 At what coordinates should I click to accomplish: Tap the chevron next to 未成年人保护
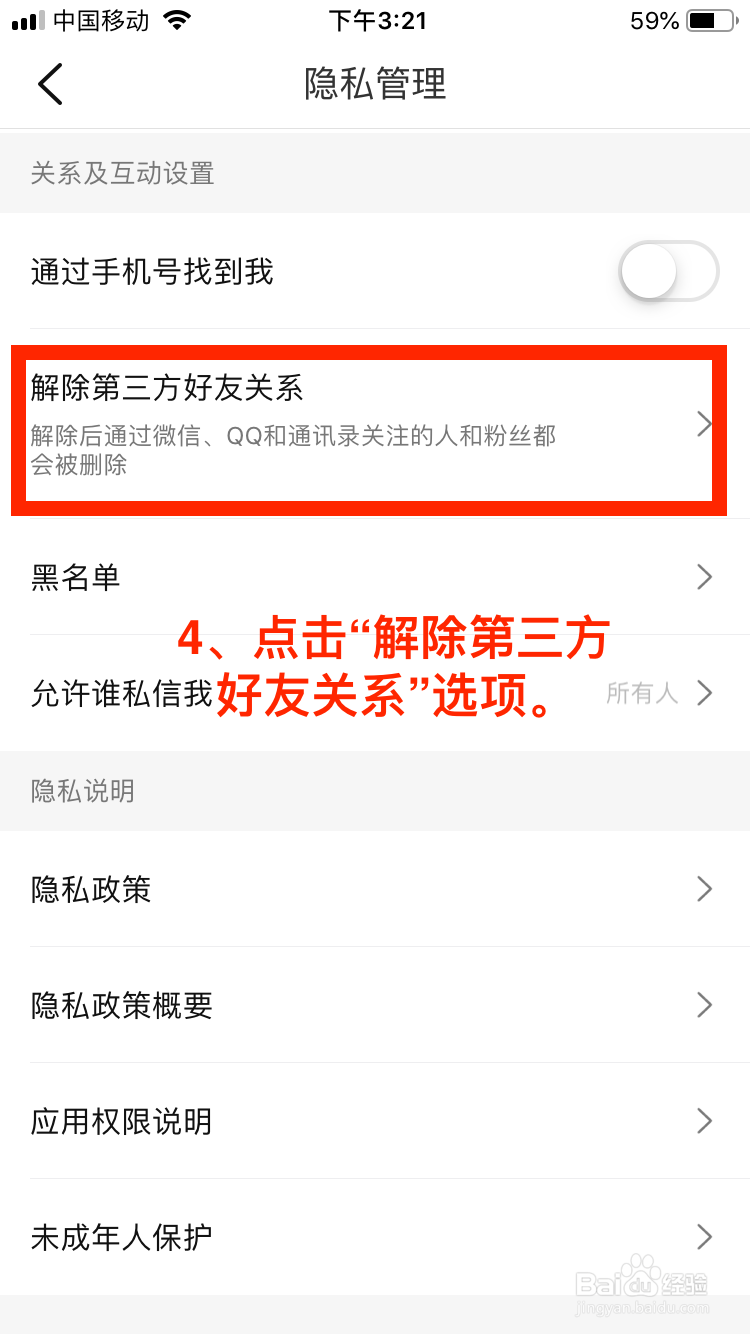pos(703,1237)
